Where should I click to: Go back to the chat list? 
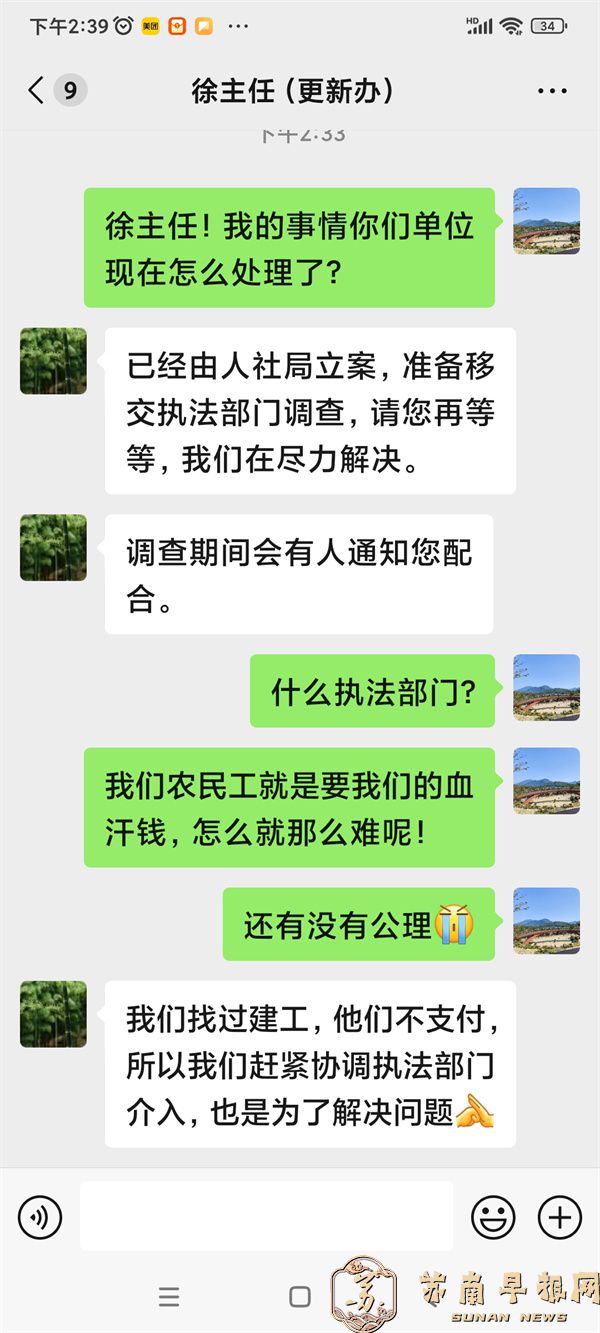(37, 91)
